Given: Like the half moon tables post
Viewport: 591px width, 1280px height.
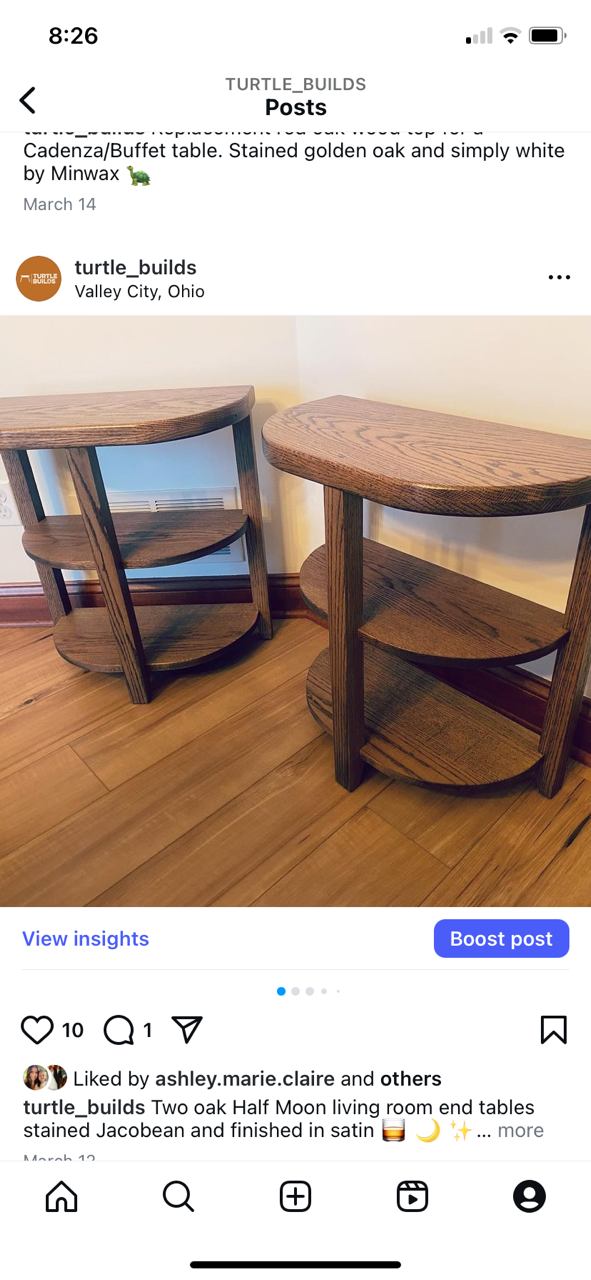Looking at the screenshot, I should click(x=37, y=1030).
